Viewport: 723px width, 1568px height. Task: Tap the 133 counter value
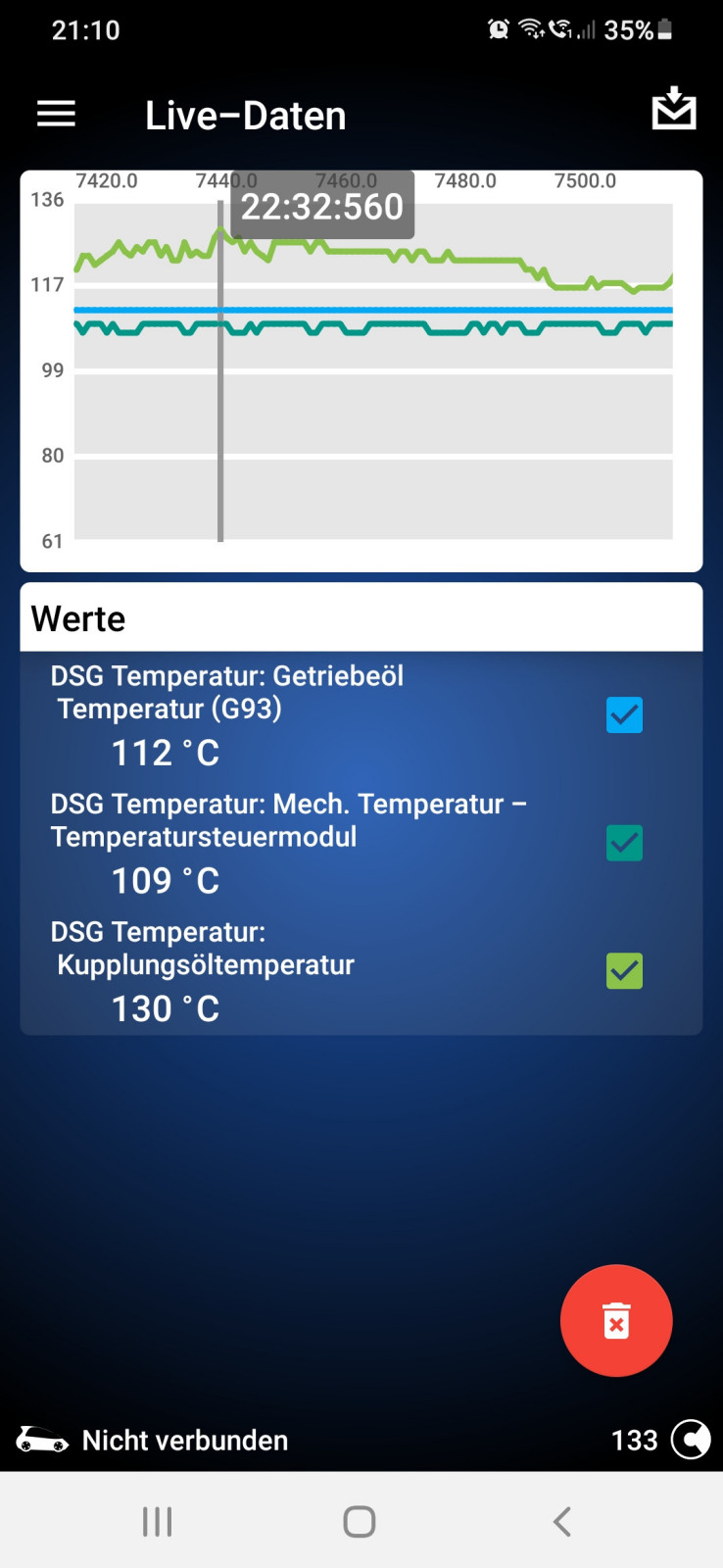point(634,1441)
